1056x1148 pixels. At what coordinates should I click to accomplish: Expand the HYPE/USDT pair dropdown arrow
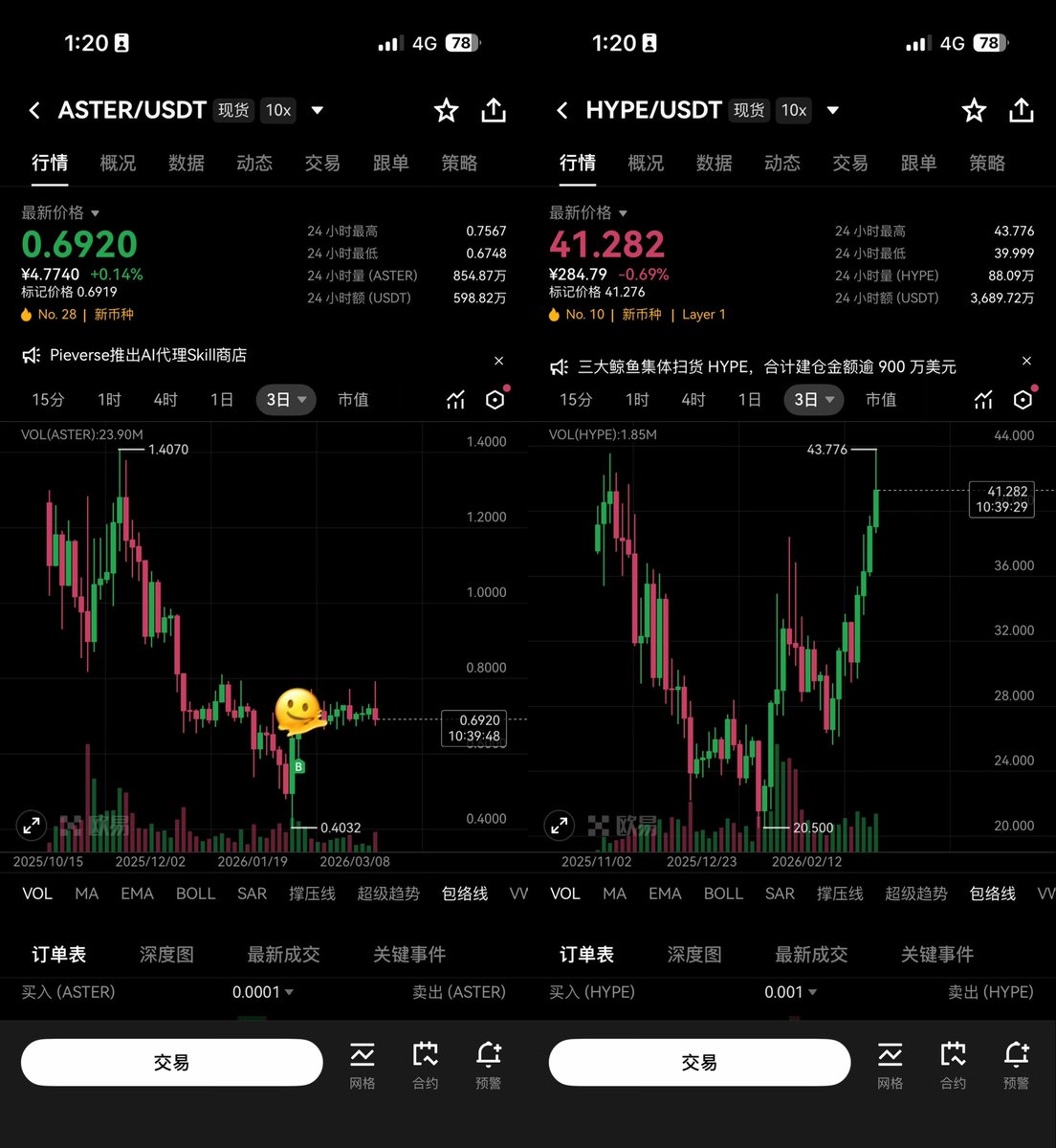tap(833, 111)
